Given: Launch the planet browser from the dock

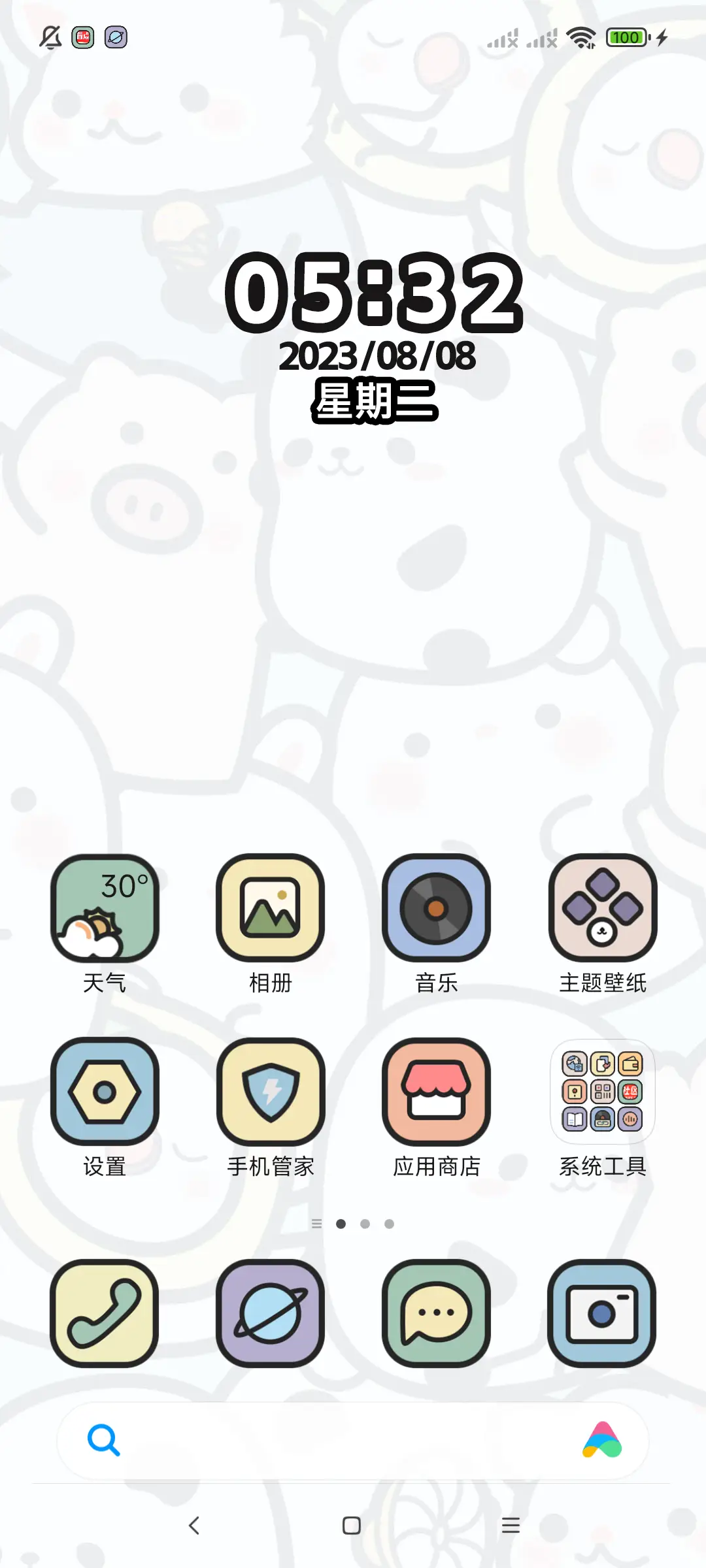Looking at the screenshot, I should click(x=271, y=1313).
